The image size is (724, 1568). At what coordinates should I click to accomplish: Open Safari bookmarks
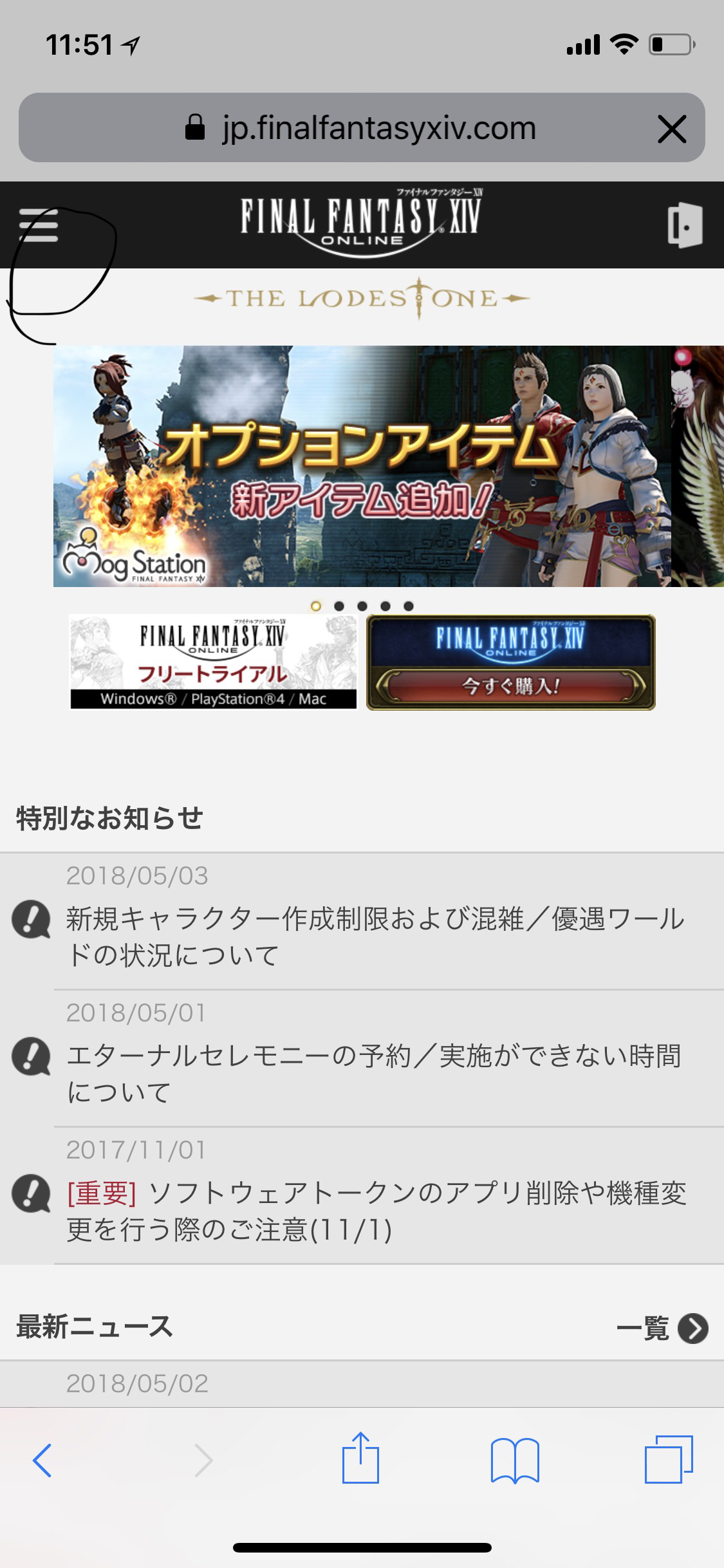click(x=514, y=1461)
